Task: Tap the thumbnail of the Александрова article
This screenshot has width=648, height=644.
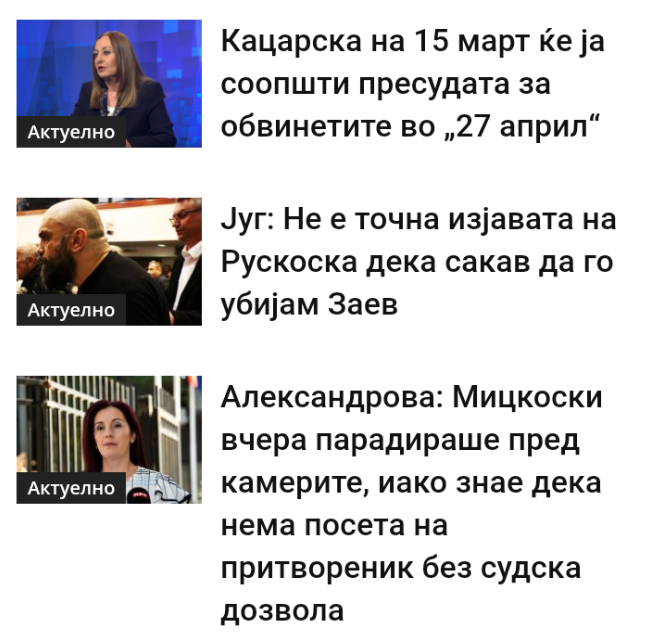Action: pos(109,439)
